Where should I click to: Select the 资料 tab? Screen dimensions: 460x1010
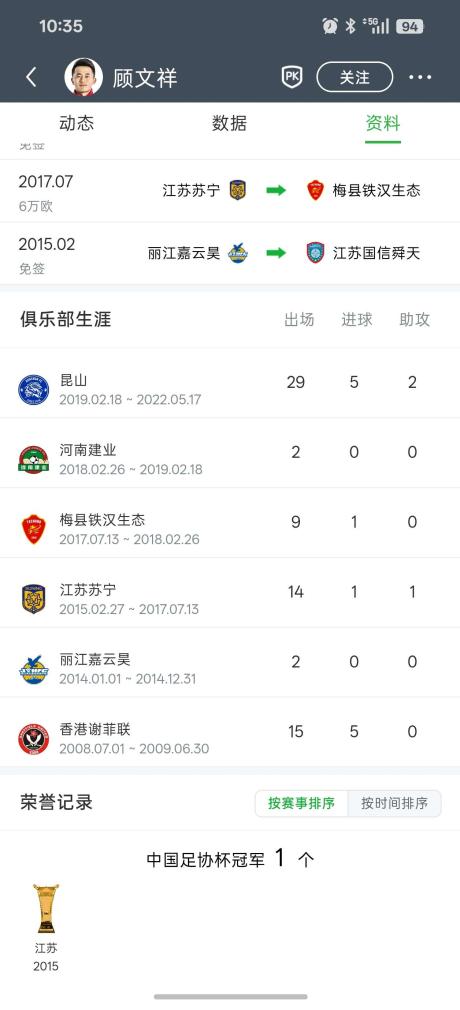click(383, 123)
